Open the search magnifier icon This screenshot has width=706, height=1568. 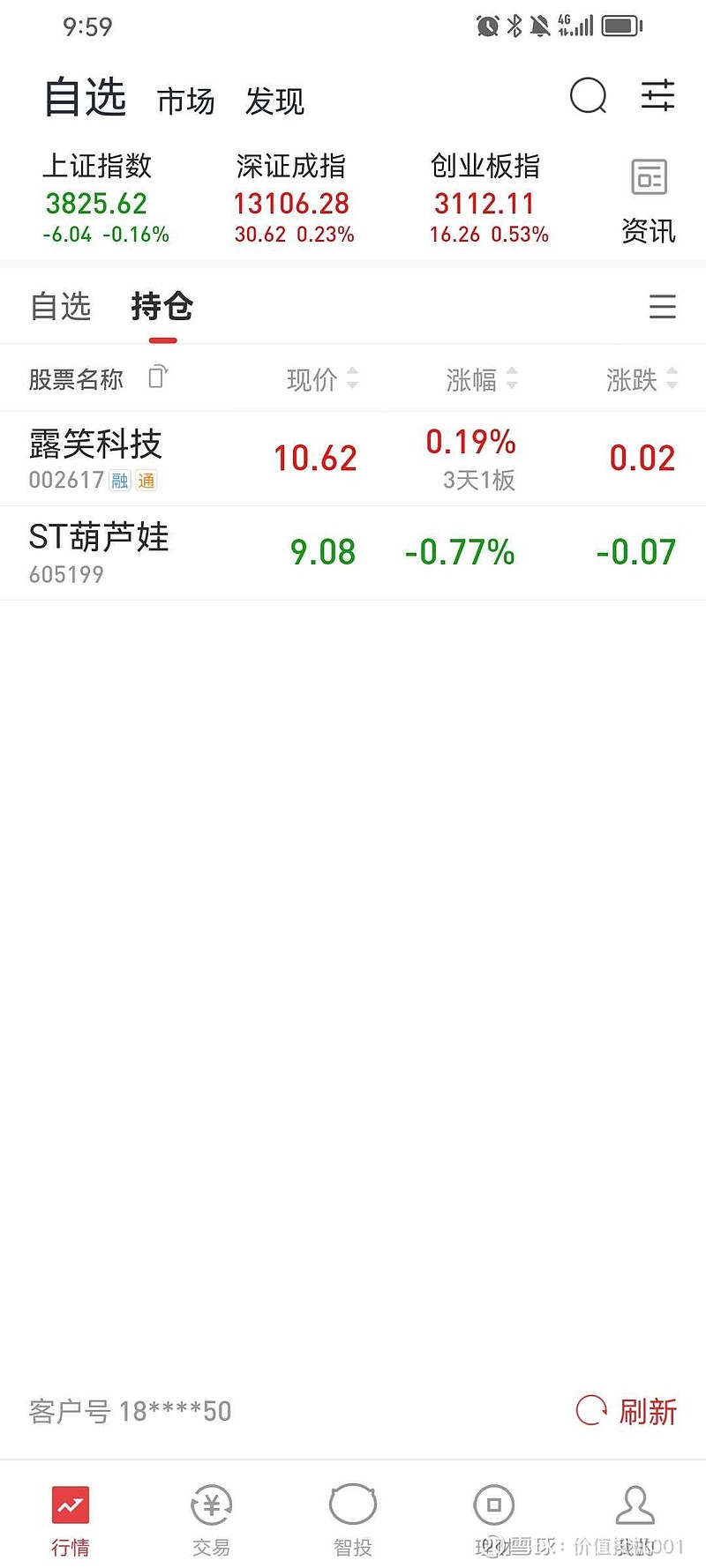(588, 96)
